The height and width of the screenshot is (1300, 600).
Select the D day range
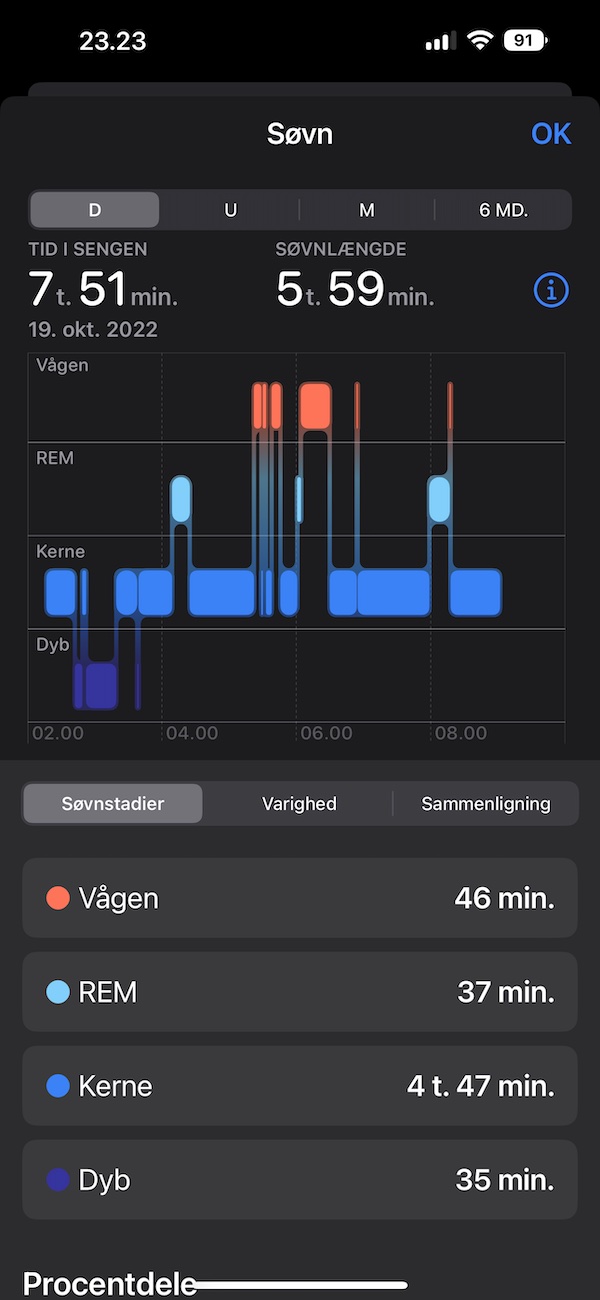coord(95,210)
